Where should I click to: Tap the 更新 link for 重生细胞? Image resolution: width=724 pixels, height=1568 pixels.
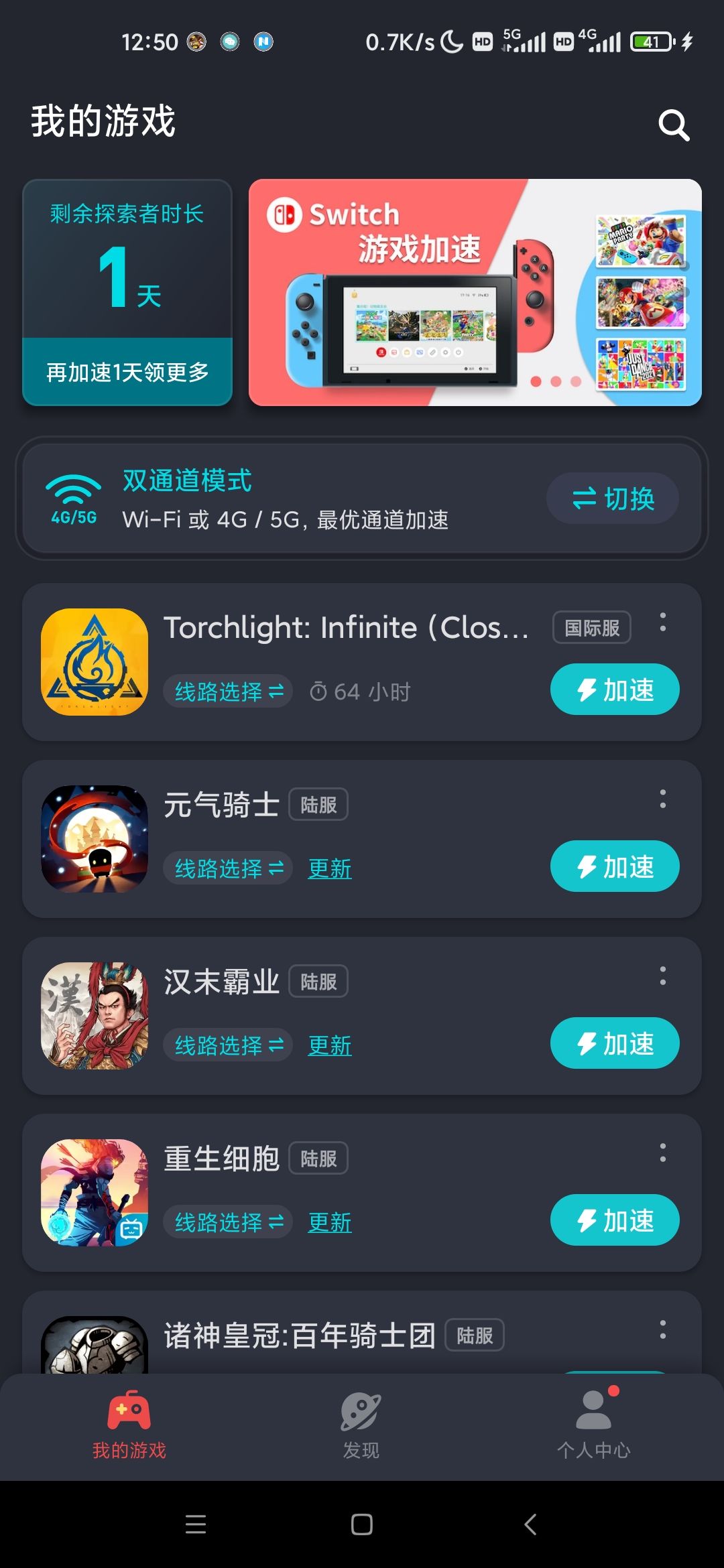(329, 1223)
